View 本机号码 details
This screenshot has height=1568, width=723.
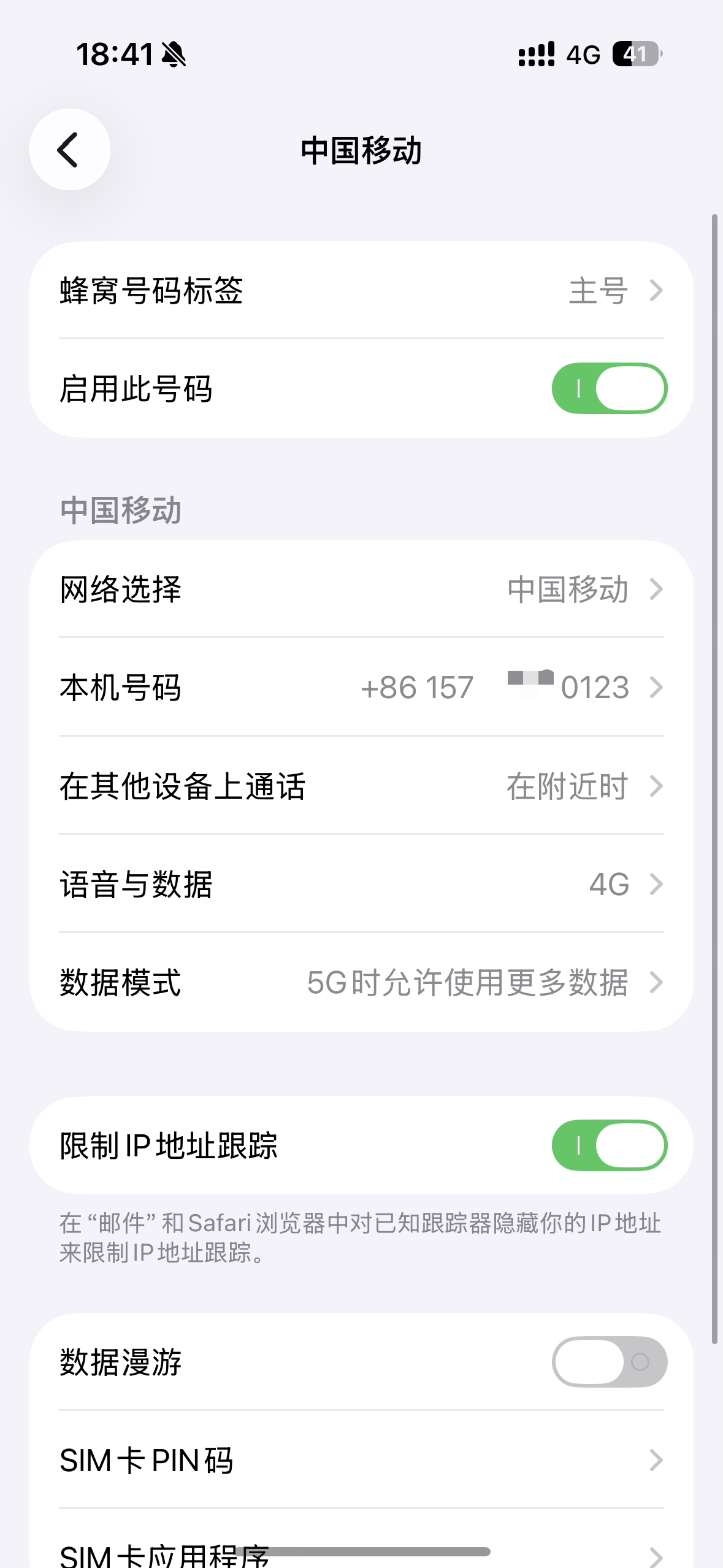(x=361, y=687)
